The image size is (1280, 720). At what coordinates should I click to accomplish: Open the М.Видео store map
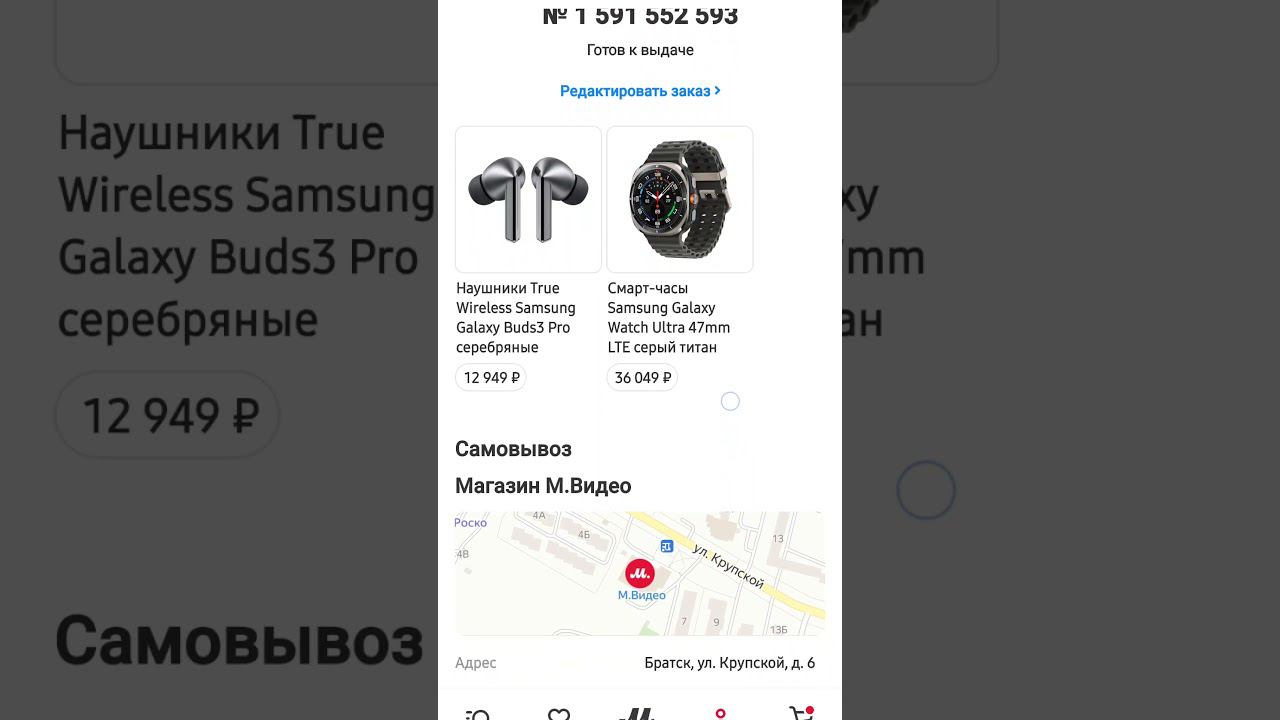tap(640, 574)
